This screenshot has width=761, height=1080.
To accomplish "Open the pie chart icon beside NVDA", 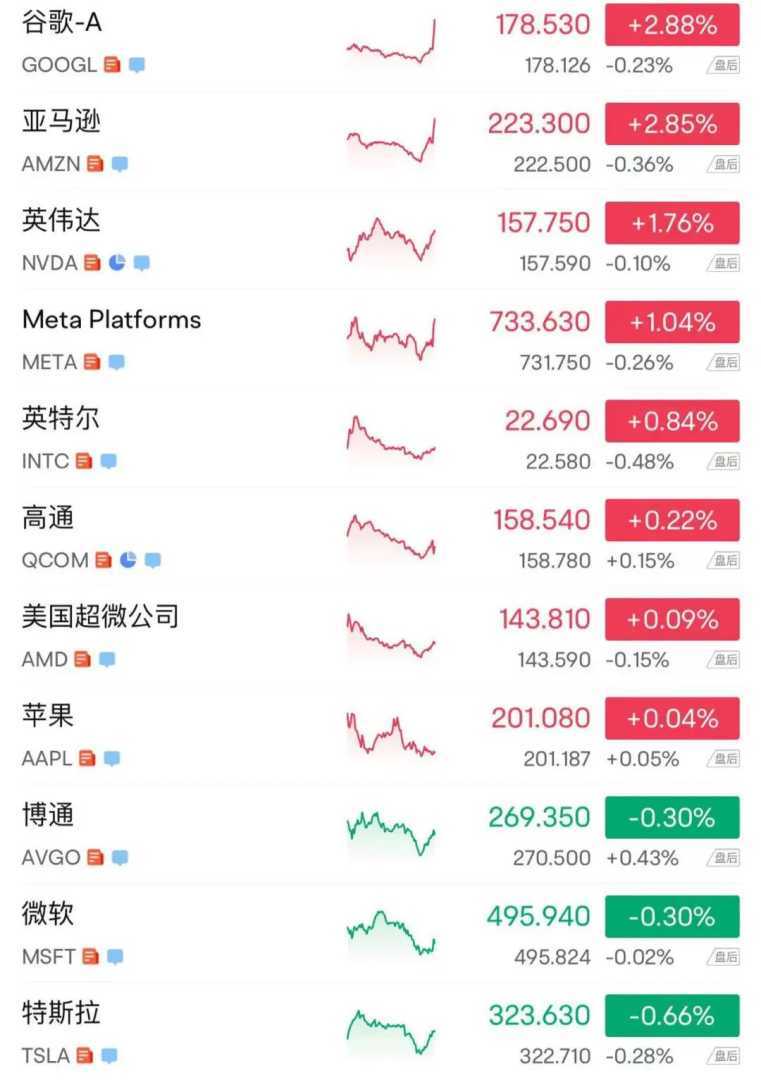I will point(117,263).
